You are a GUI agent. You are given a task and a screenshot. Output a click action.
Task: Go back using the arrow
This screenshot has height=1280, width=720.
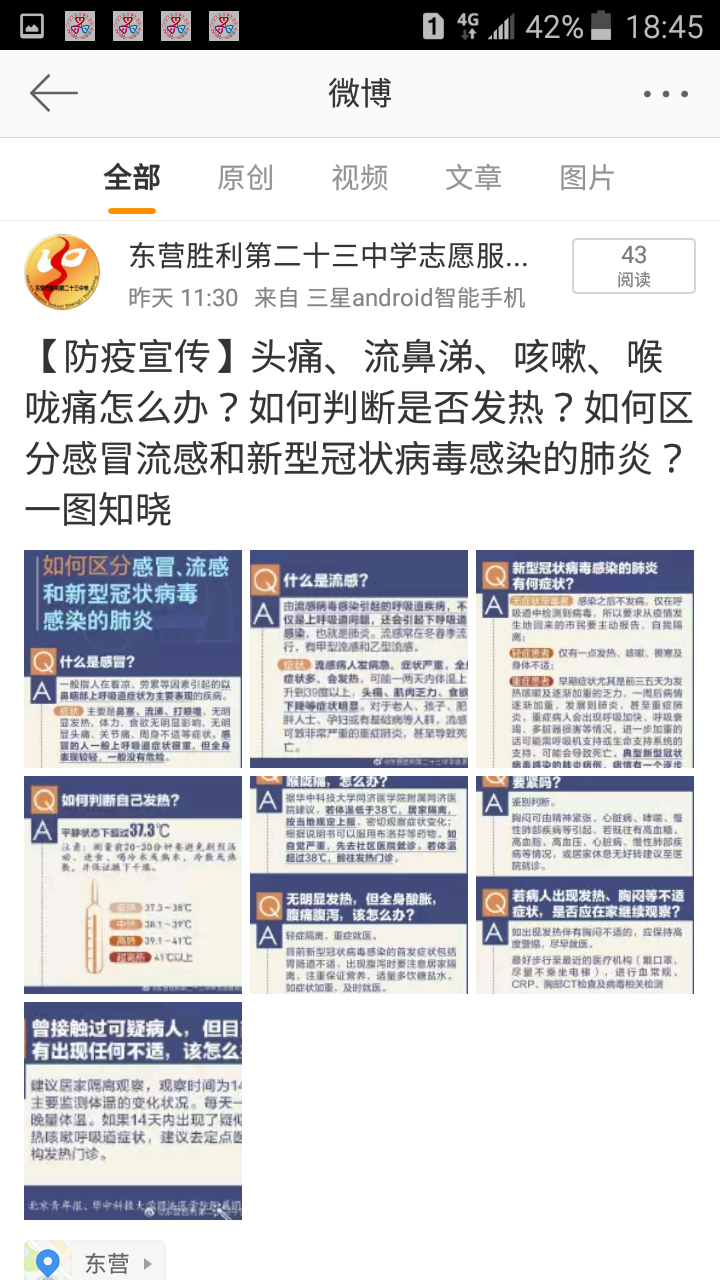(54, 93)
